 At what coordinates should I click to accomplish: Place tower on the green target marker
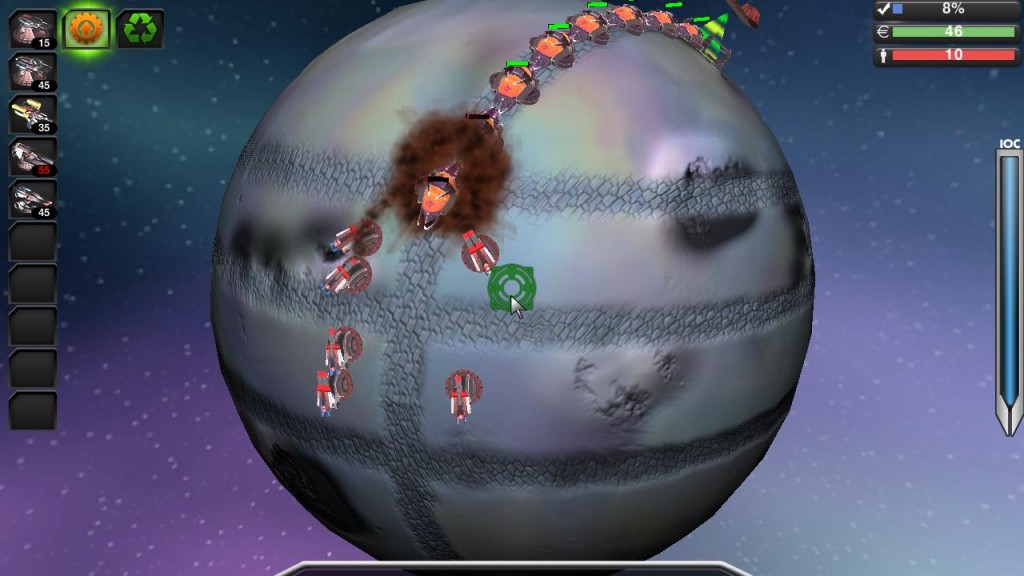point(512,287)
